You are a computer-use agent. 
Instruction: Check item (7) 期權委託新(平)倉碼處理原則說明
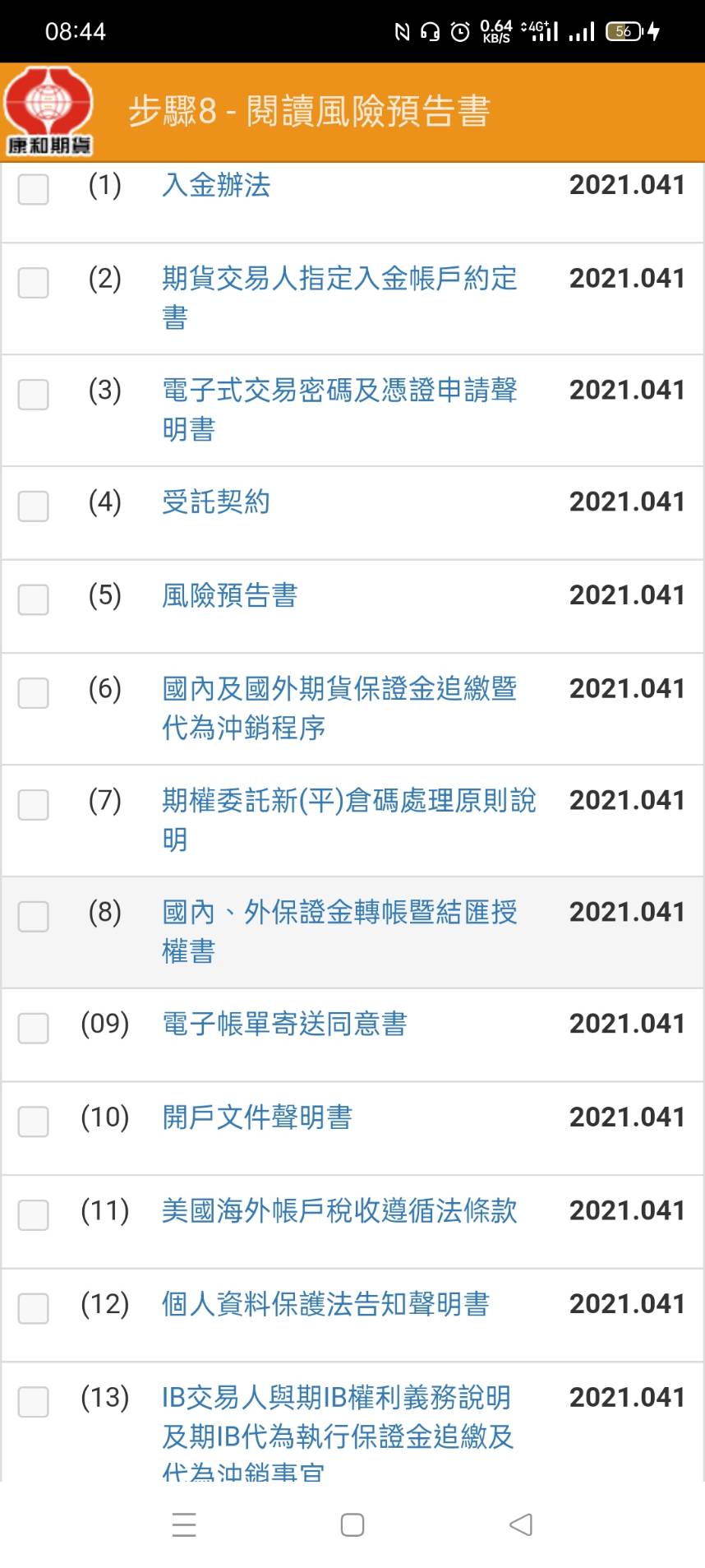[x=34, y=805]
